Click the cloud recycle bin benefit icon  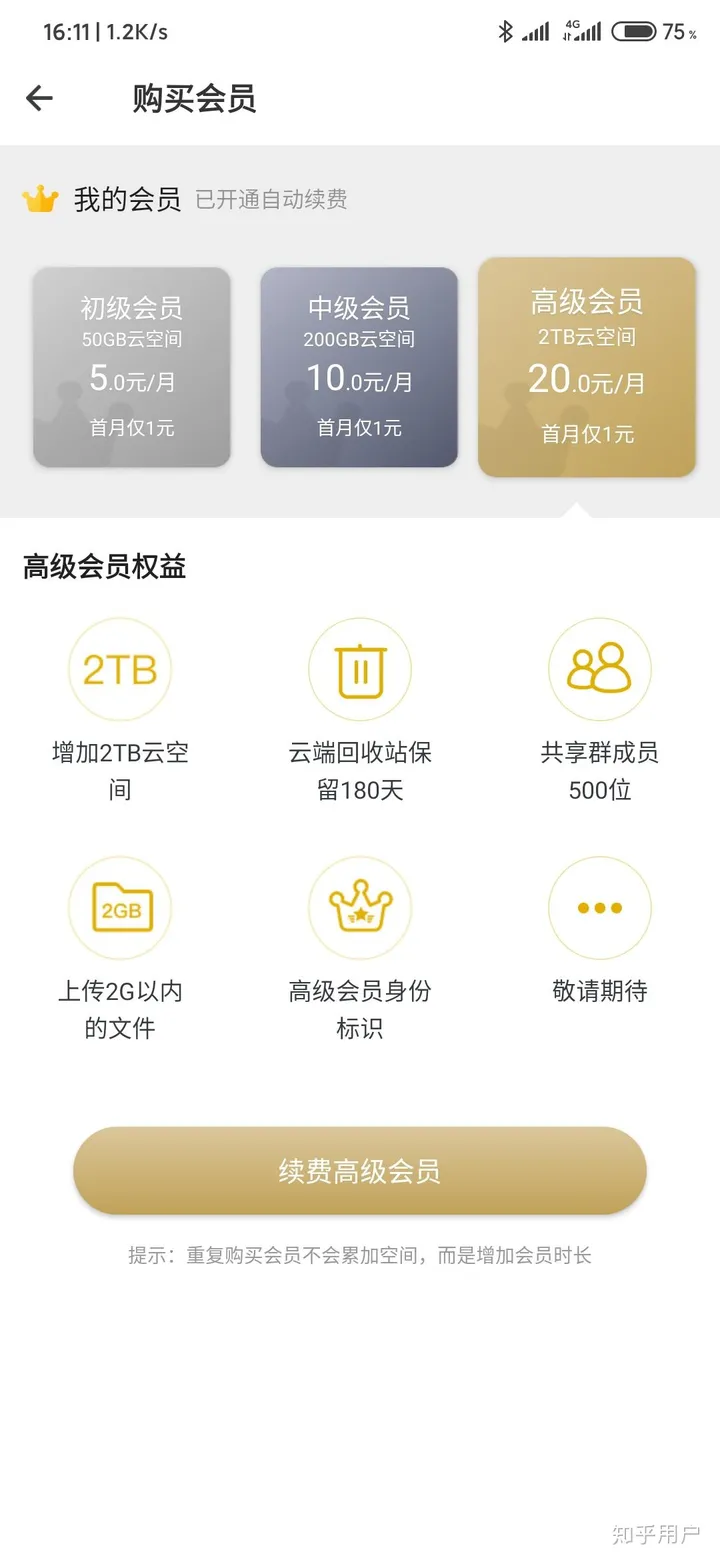pos(360,668)
